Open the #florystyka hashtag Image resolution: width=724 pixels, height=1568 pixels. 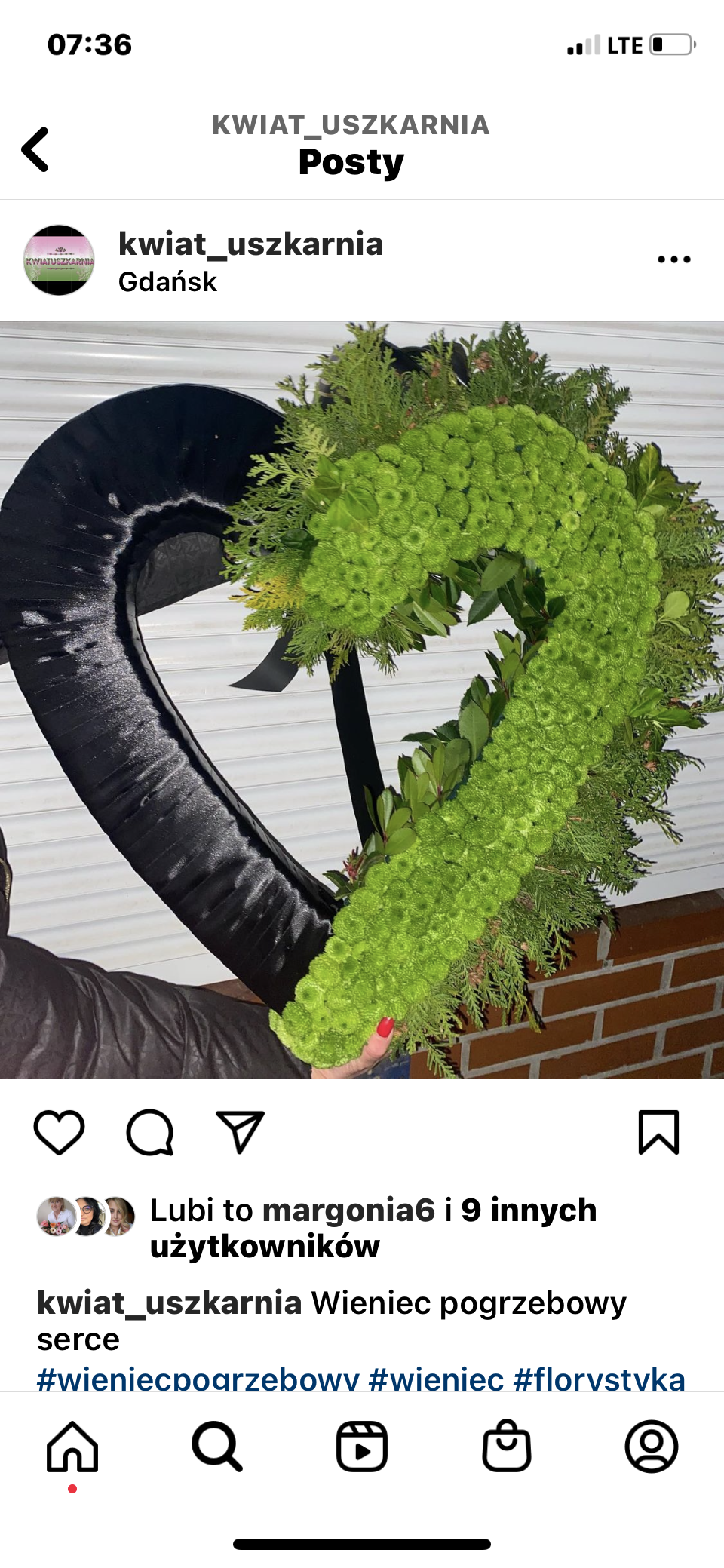click(599, 1380)
